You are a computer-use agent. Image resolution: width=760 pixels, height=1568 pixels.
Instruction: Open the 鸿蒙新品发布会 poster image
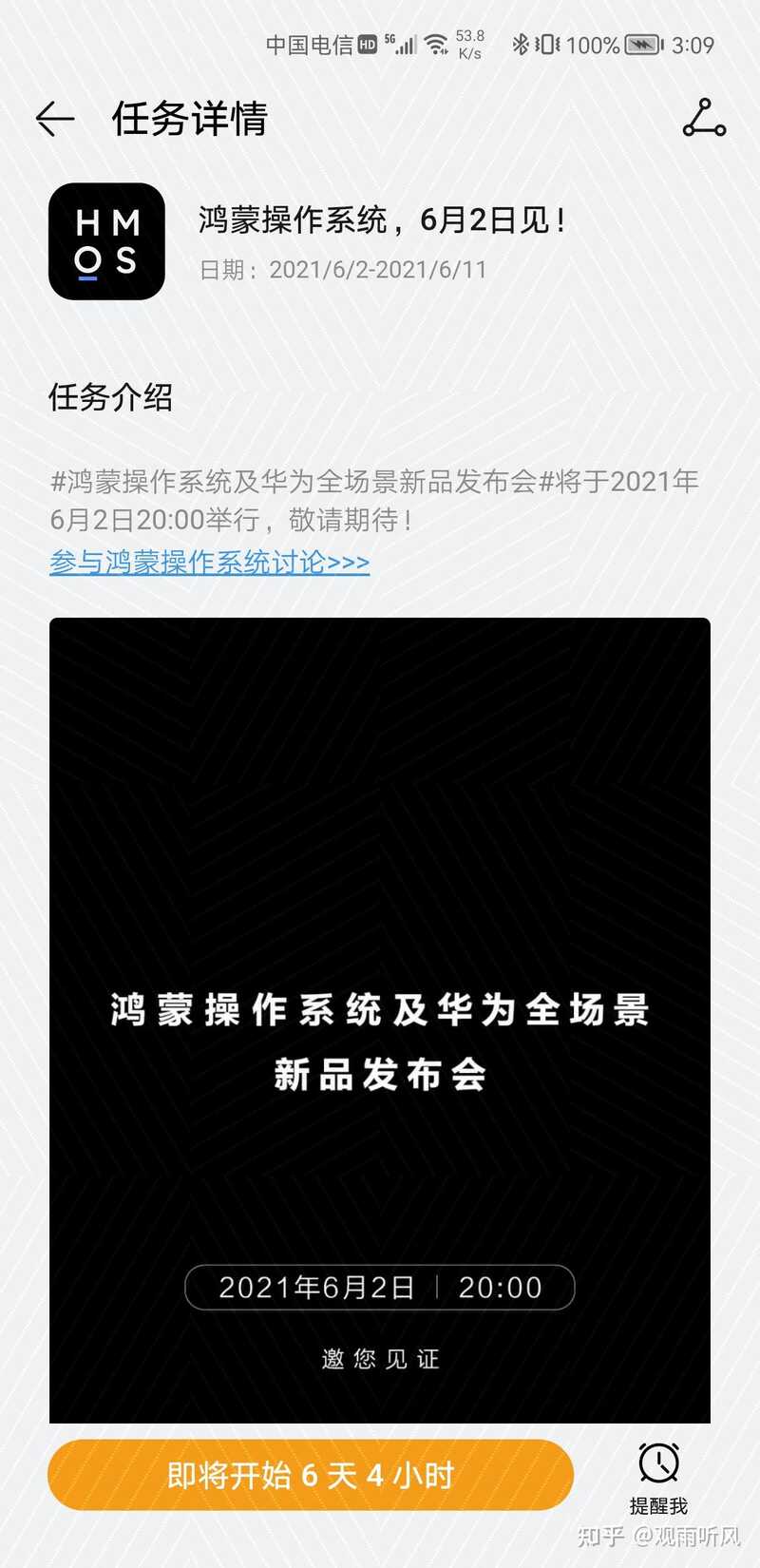380,1020
